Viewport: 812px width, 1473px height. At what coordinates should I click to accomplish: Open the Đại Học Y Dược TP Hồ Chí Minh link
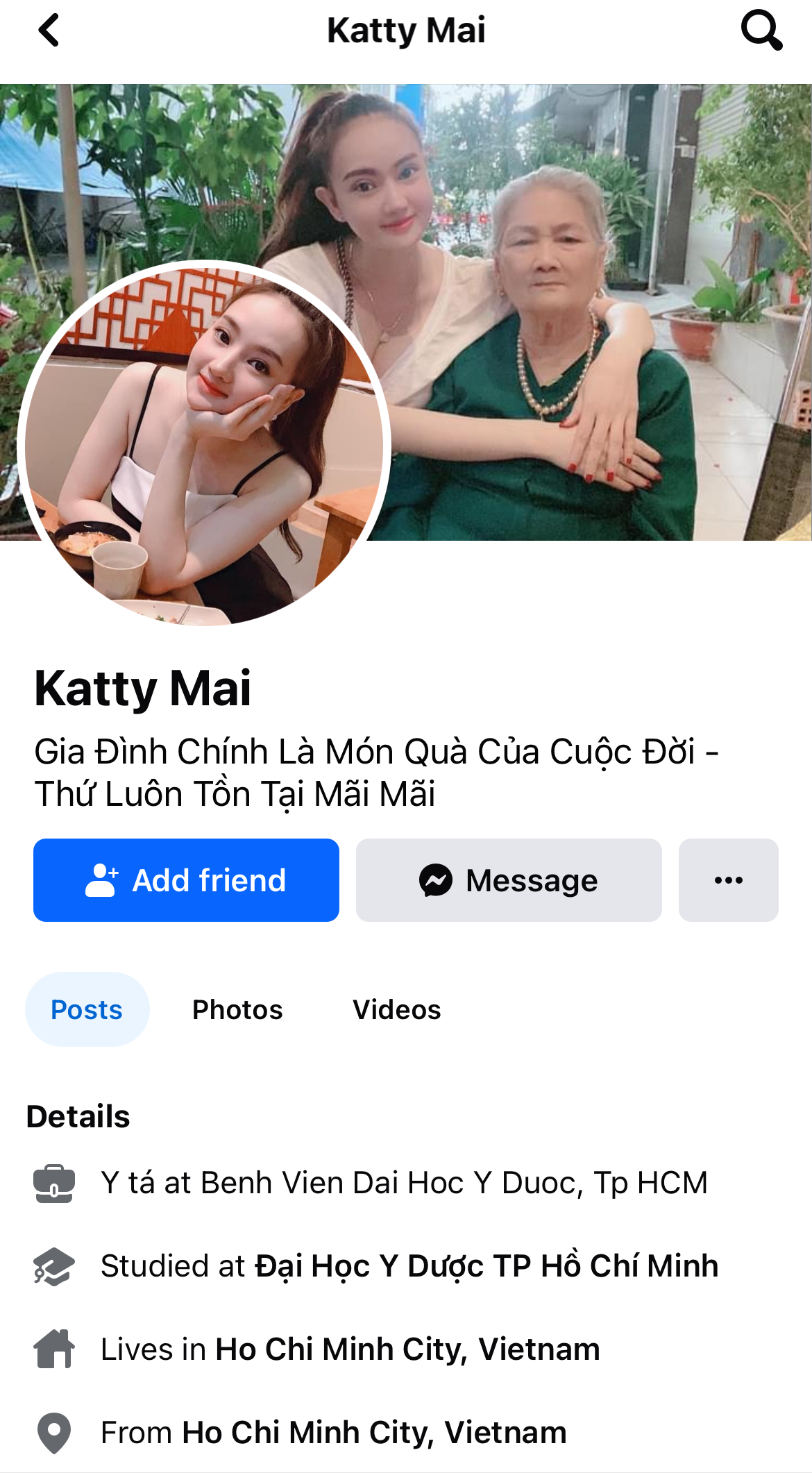tap(486, 1266)
